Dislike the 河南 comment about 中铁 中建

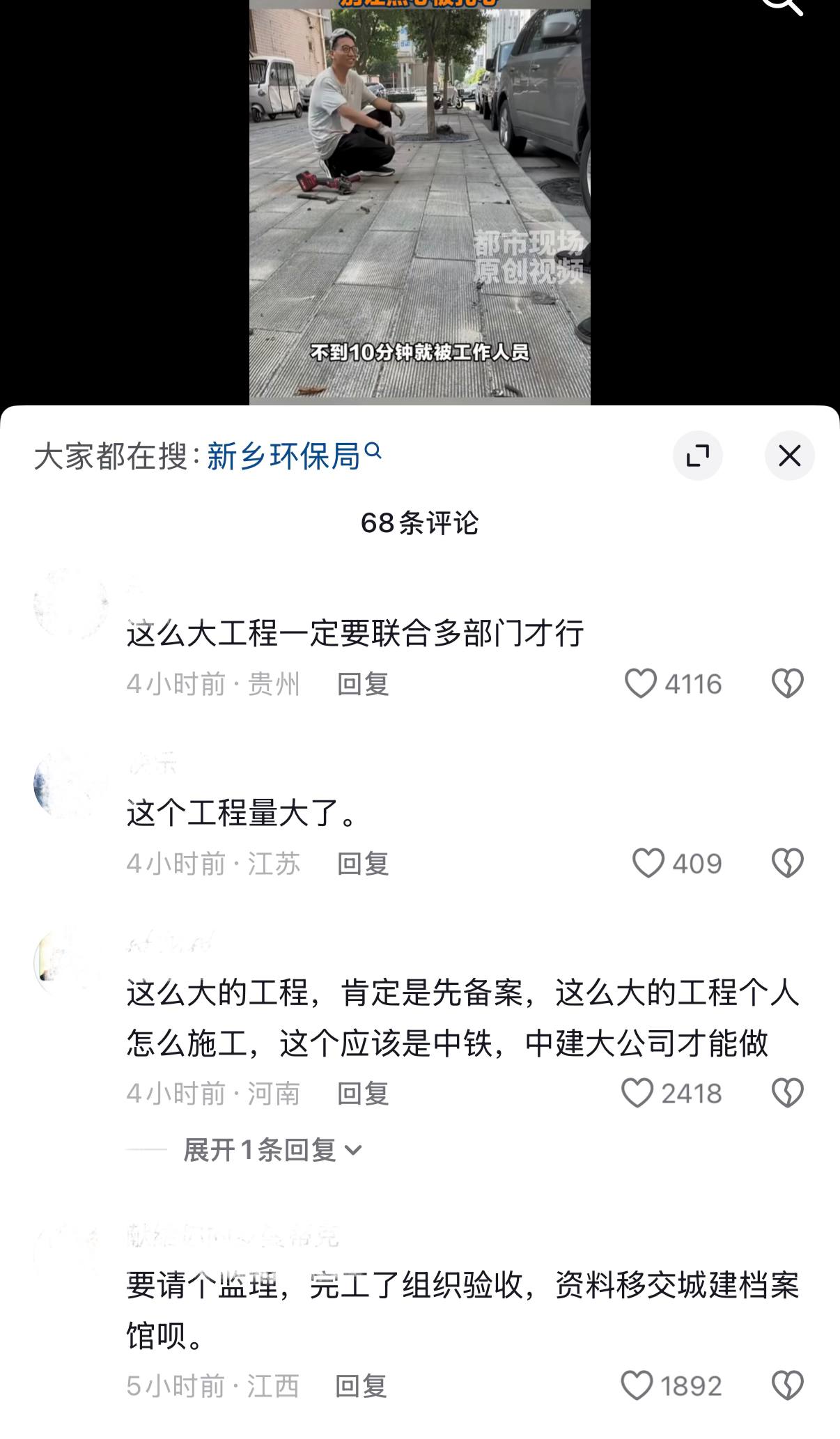pyautogui.click(x=788, y=1093)
